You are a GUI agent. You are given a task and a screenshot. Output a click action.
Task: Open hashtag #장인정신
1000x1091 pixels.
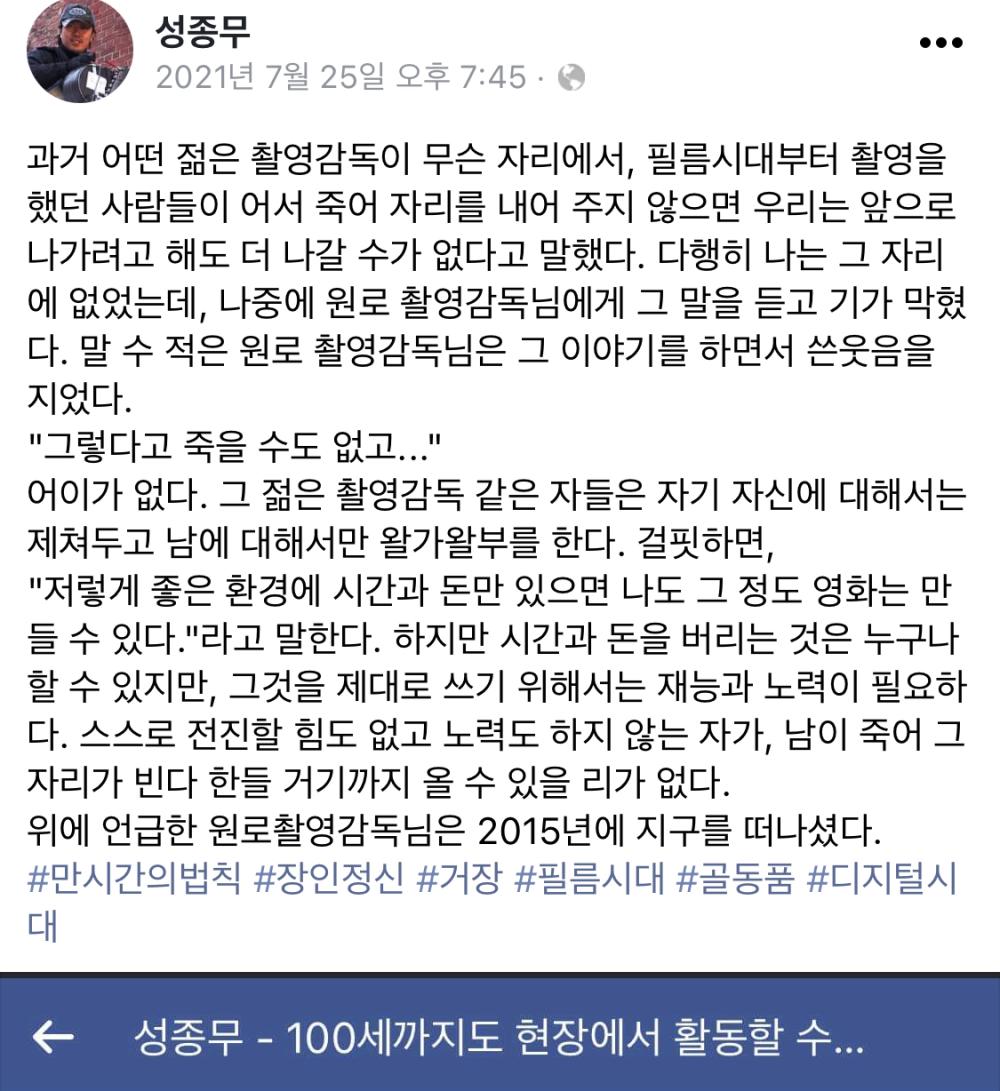point(329,880)
